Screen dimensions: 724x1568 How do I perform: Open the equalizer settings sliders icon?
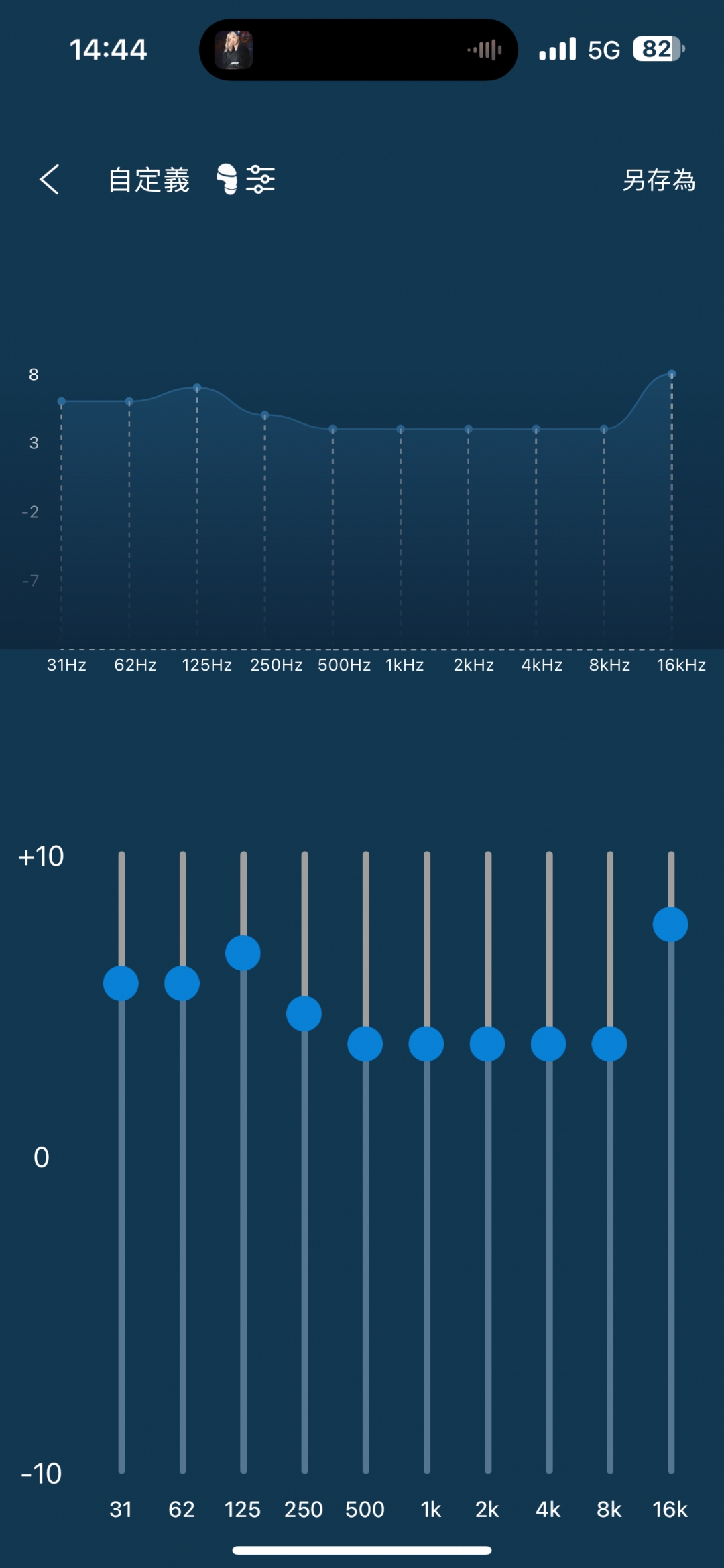[x=260, y=180]
